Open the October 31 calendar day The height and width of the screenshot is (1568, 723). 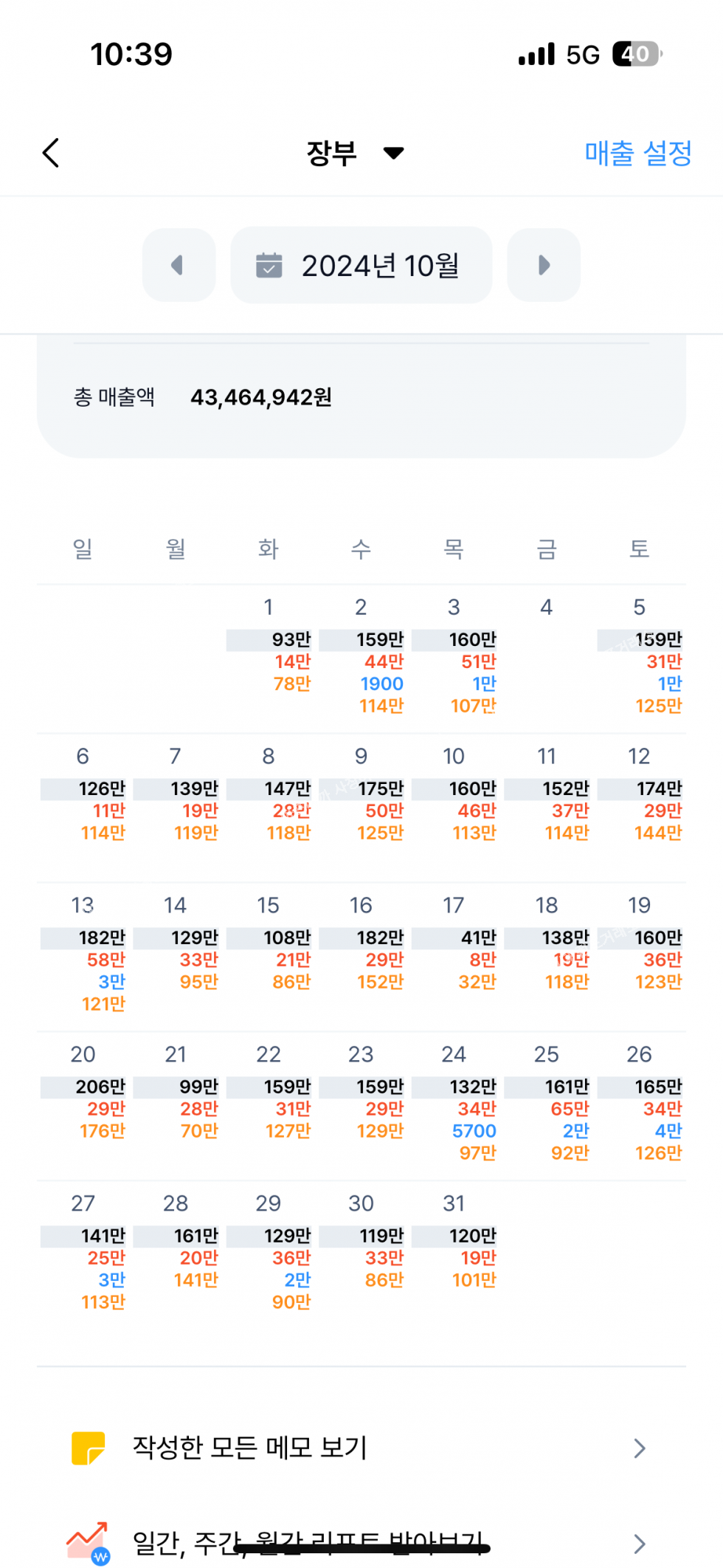pyautogui.click(x=454, y=1248)
